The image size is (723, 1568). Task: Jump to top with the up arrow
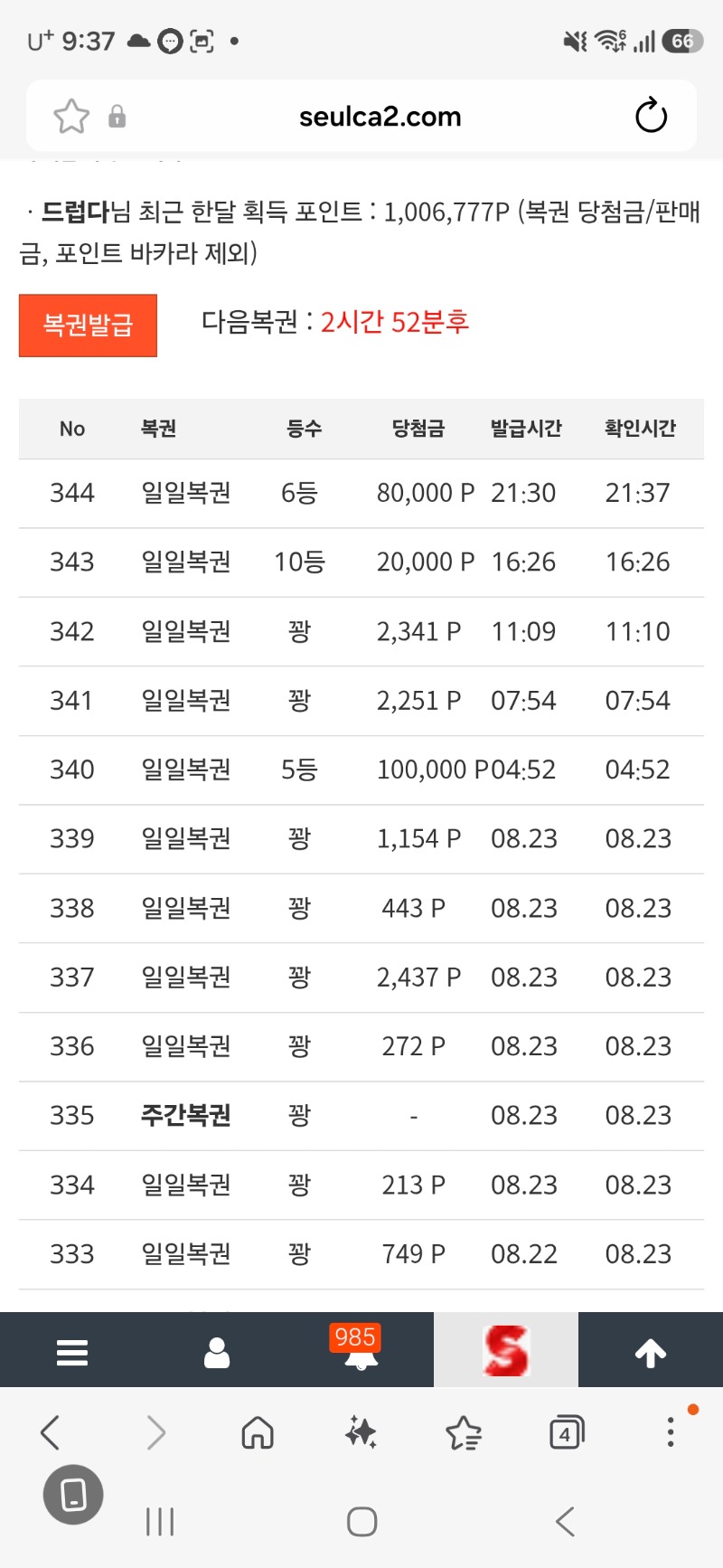point(651,1352)
